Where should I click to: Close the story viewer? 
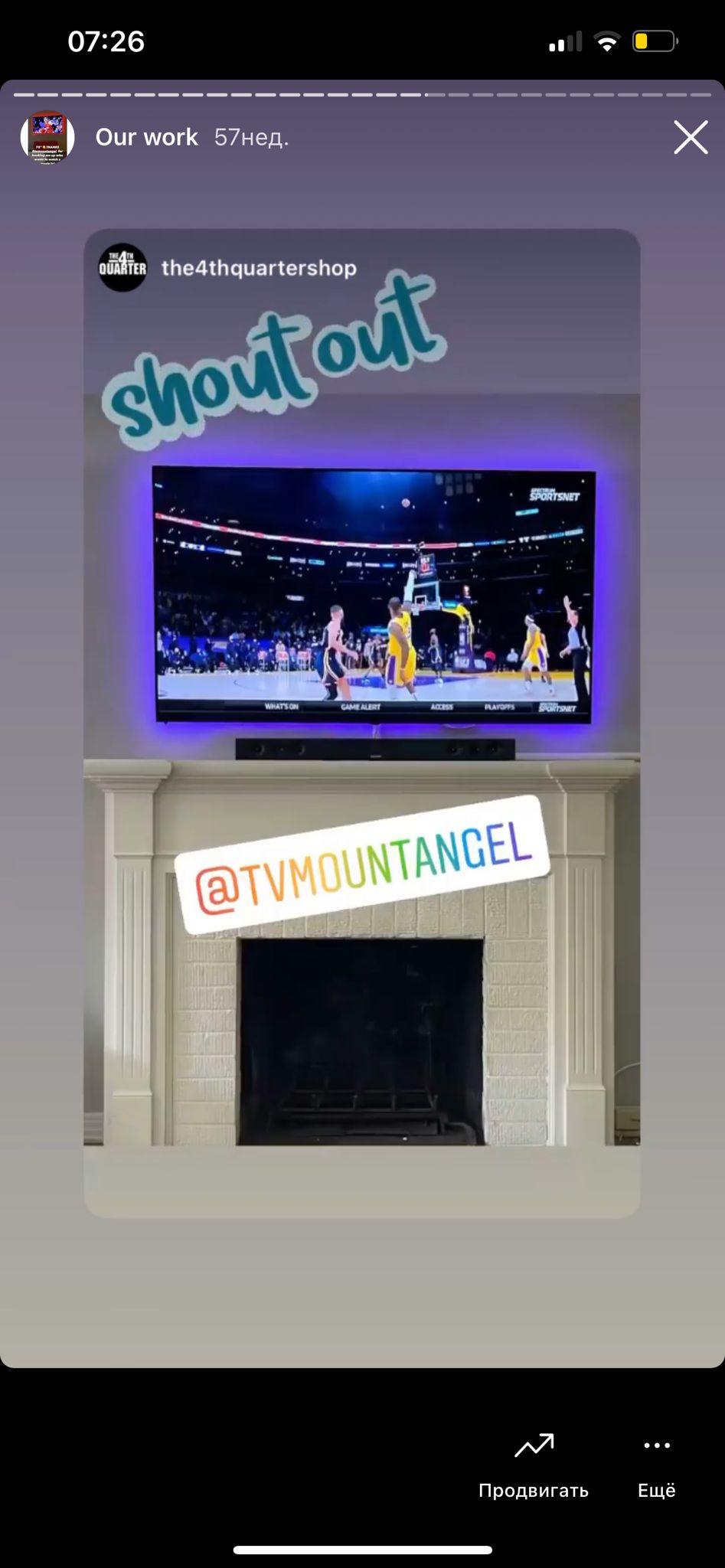(x=691, y=138)
